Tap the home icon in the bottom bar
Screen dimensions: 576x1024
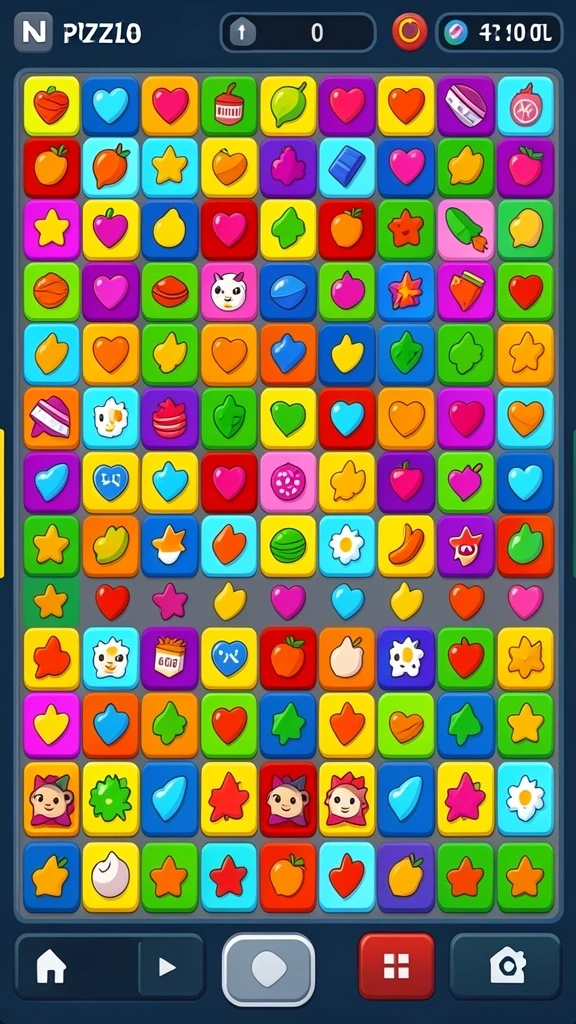pos(51,967)
